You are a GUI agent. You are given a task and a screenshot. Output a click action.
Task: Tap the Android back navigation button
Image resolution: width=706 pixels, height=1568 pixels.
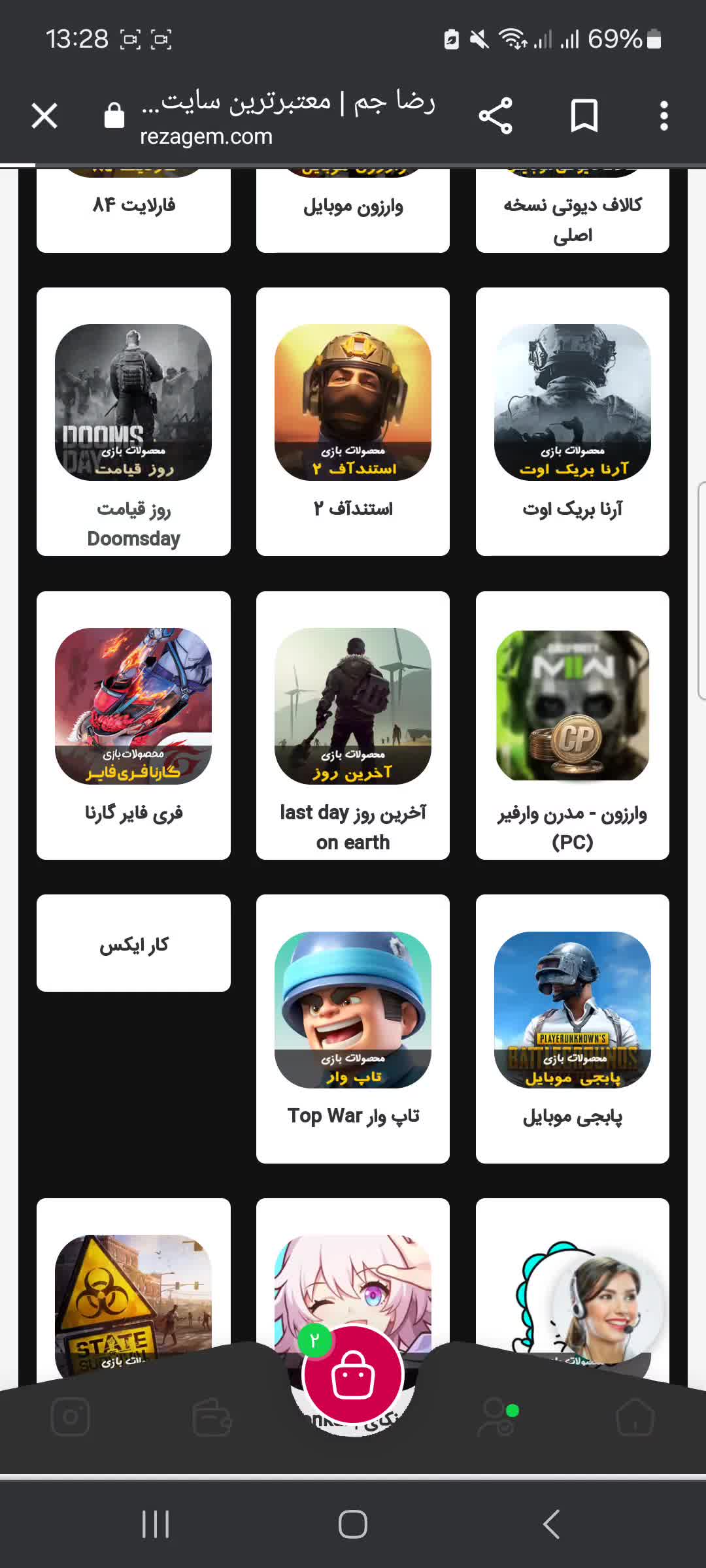(551, 1524)
